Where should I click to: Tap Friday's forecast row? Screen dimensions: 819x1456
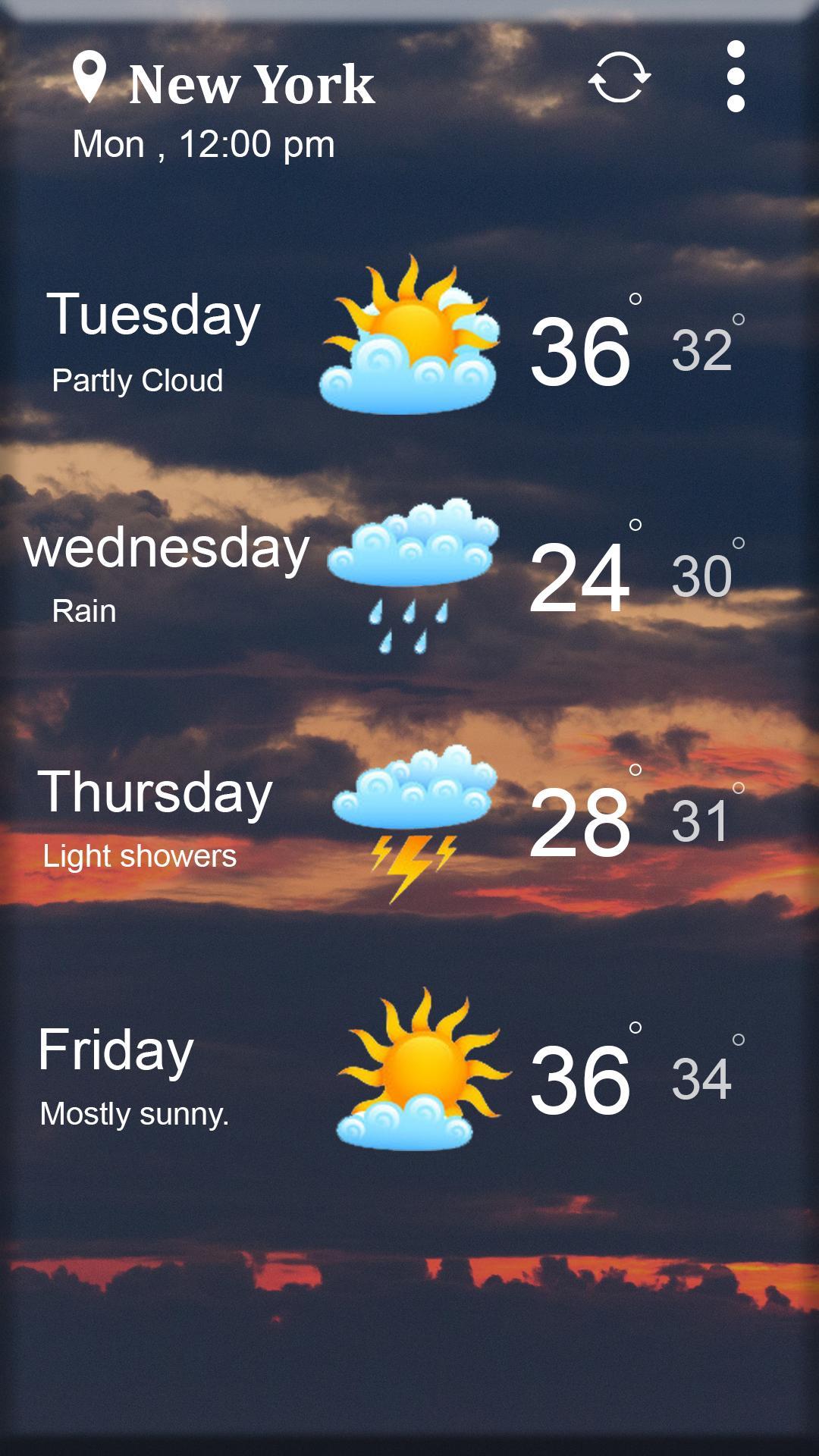(x=409, y=1069)
